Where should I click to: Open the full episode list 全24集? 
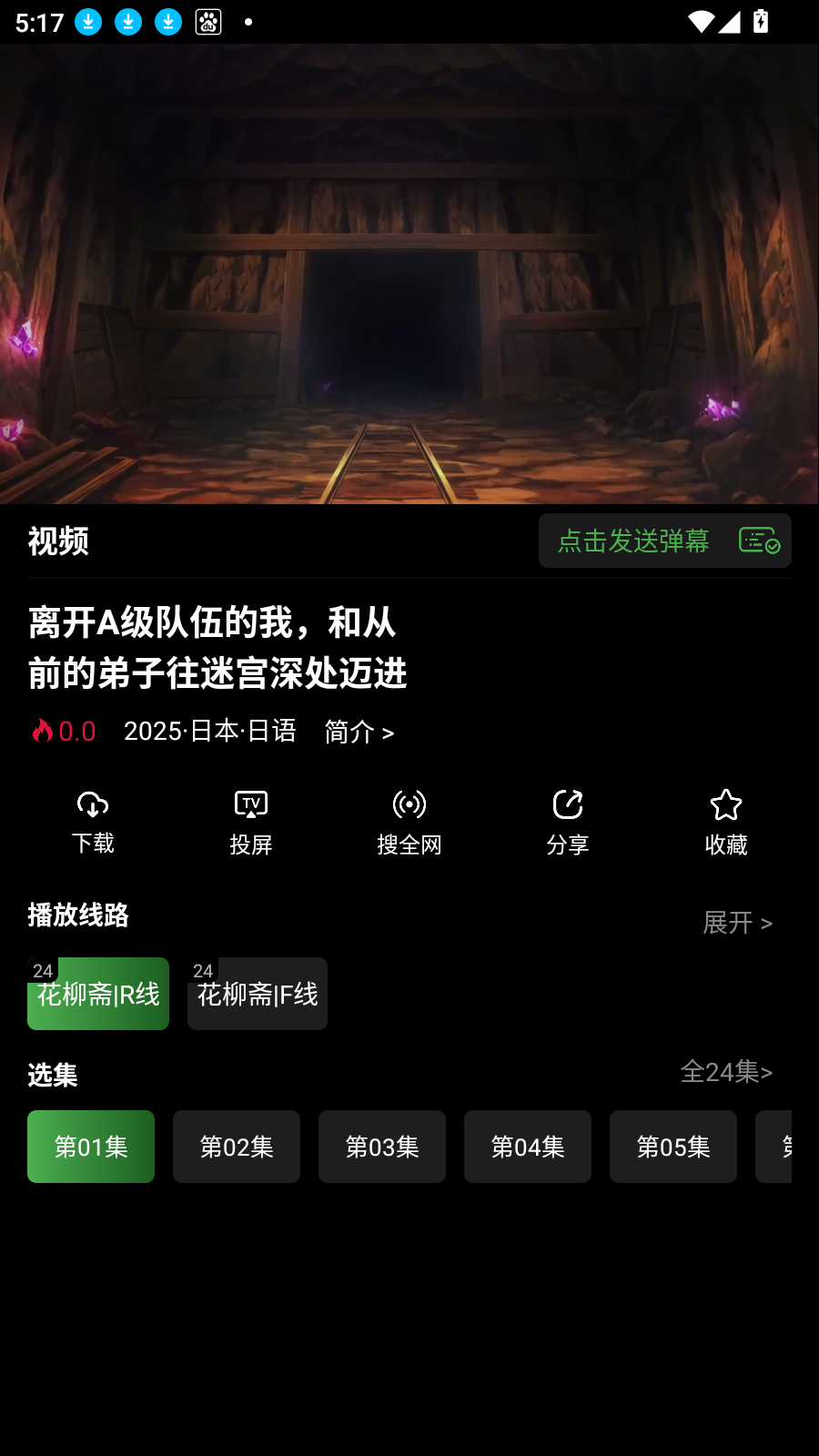(726, 1072)
